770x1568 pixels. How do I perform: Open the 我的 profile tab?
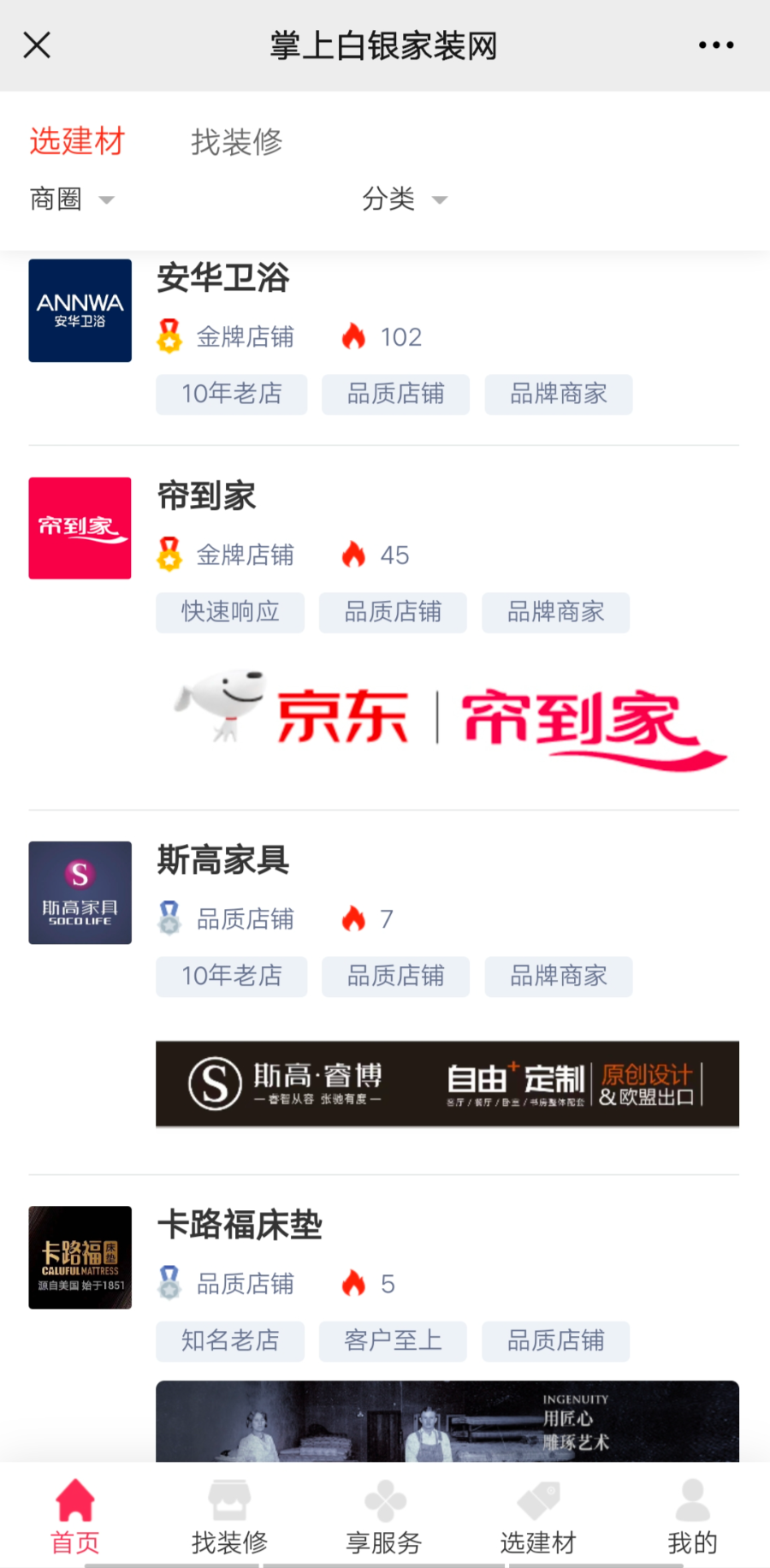[x=692, y=1517]
